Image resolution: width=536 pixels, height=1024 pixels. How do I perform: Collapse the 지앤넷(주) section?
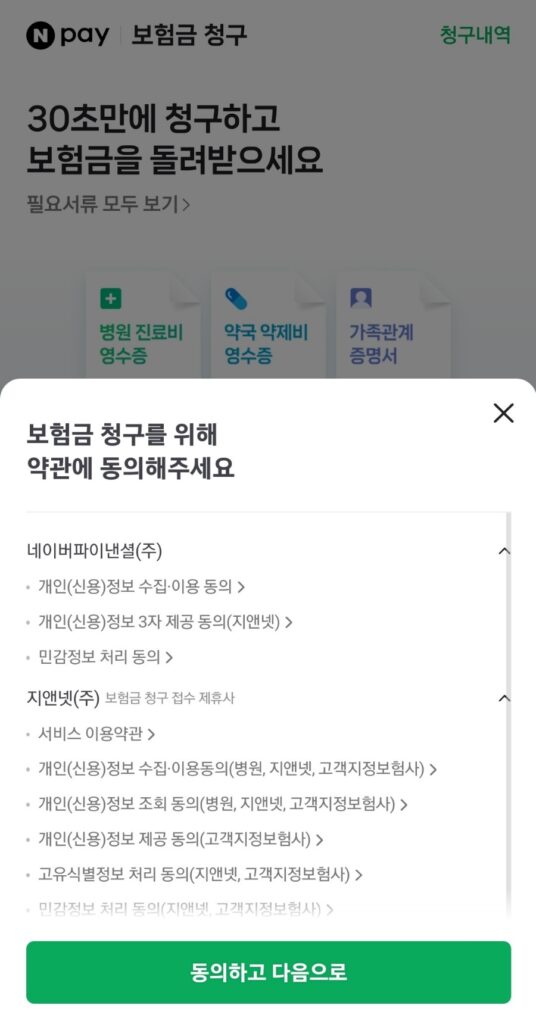click(503, 698)
